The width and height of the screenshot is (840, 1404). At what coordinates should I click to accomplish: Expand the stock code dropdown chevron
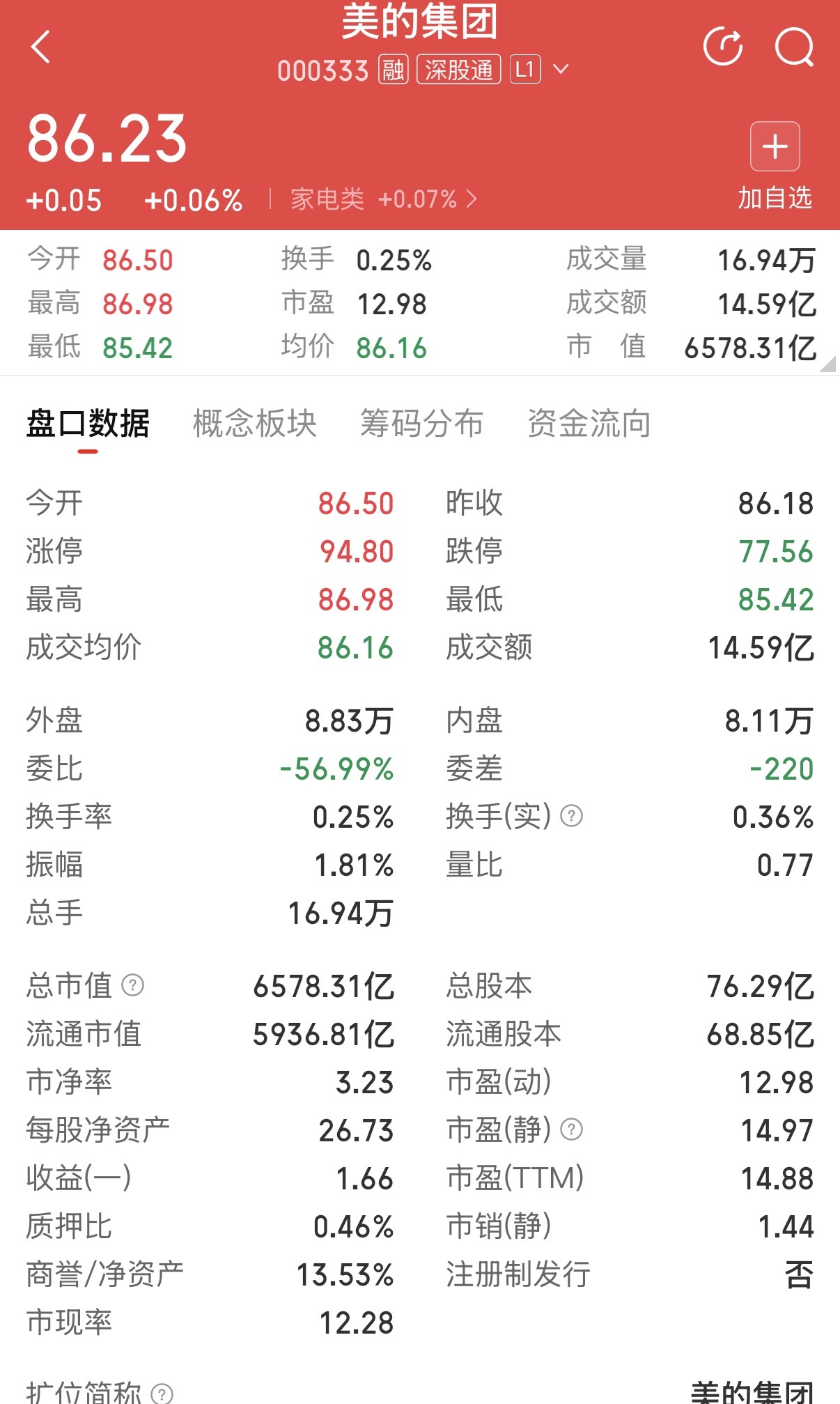[561, 70]
